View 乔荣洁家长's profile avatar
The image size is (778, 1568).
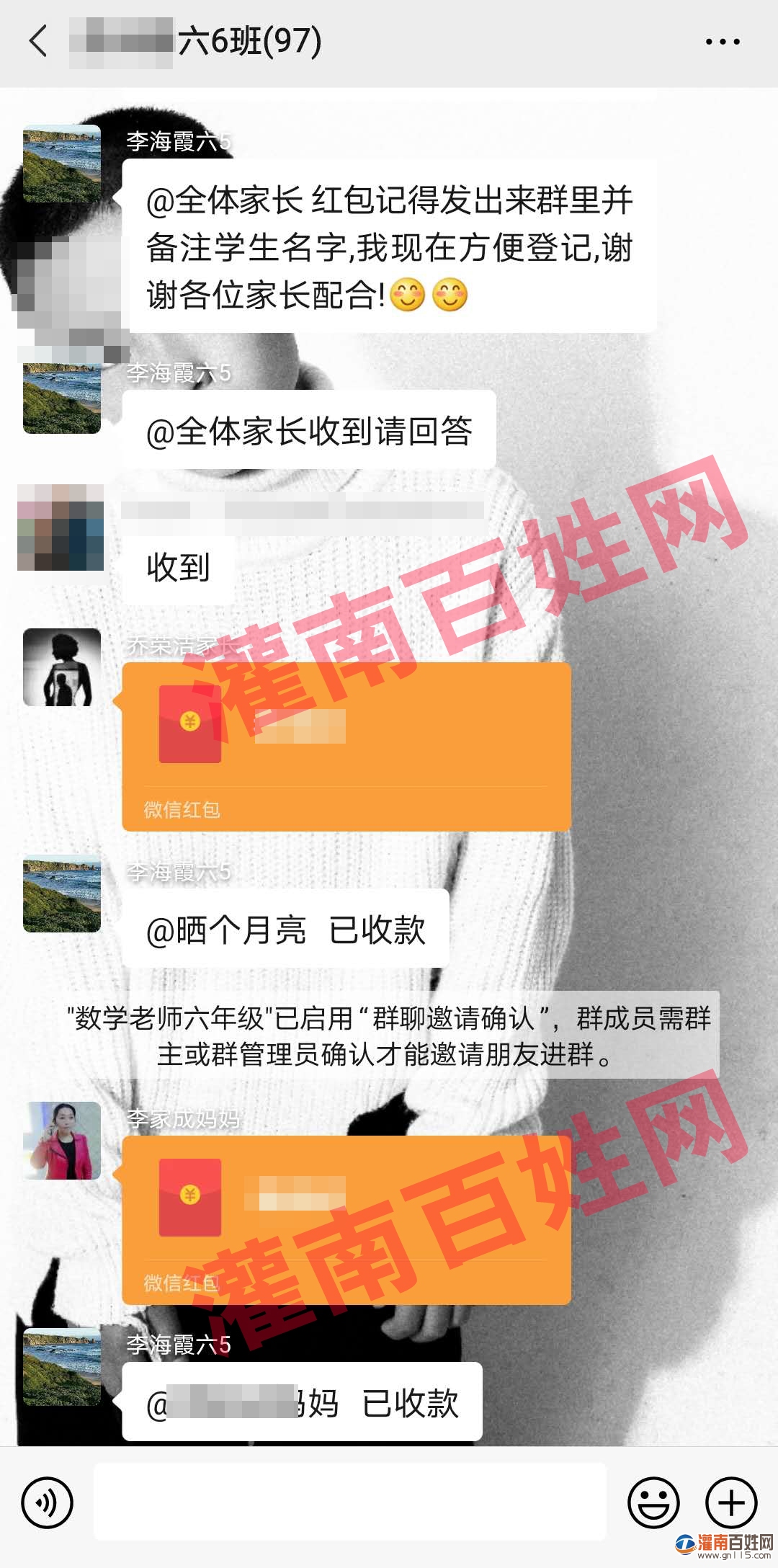62,667
